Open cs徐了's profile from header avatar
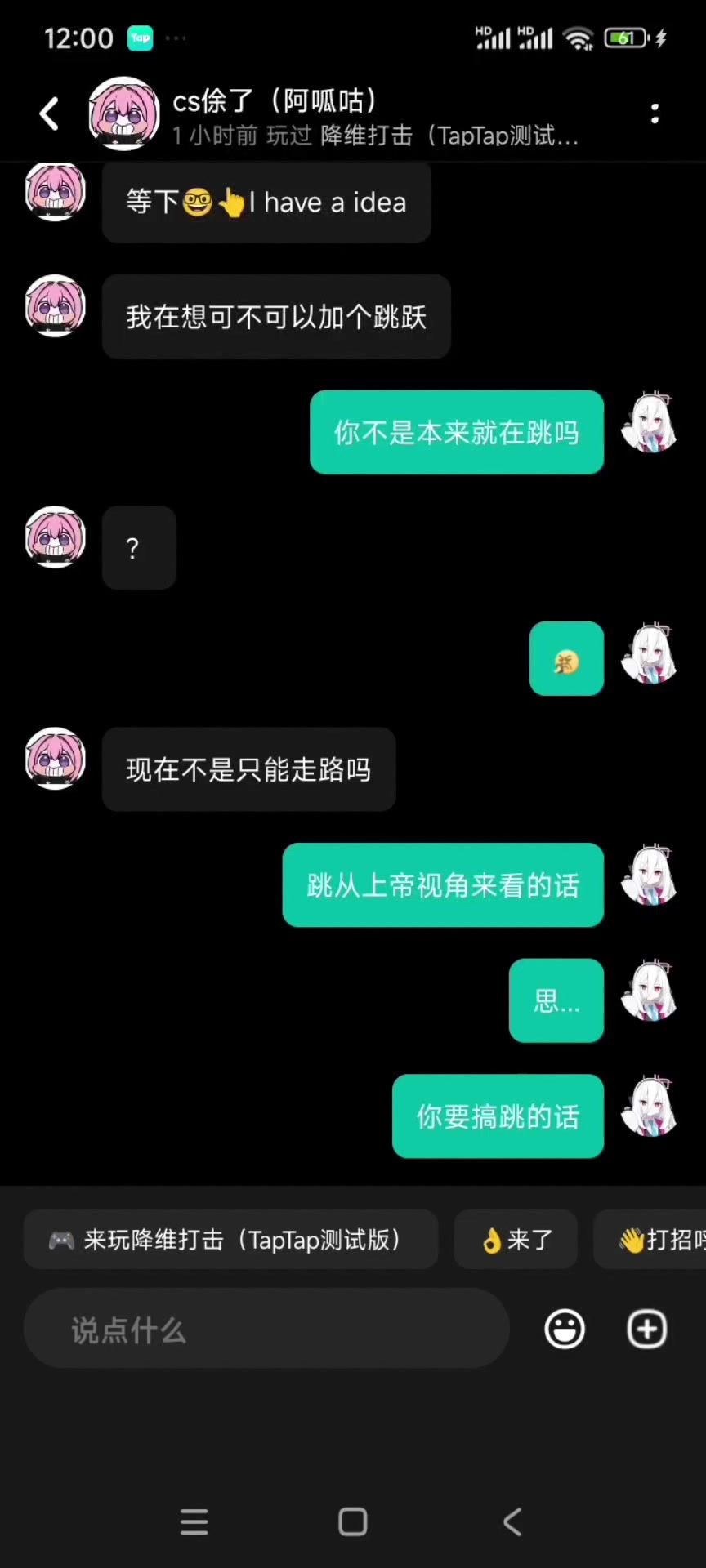 click(x=123, y=114)
